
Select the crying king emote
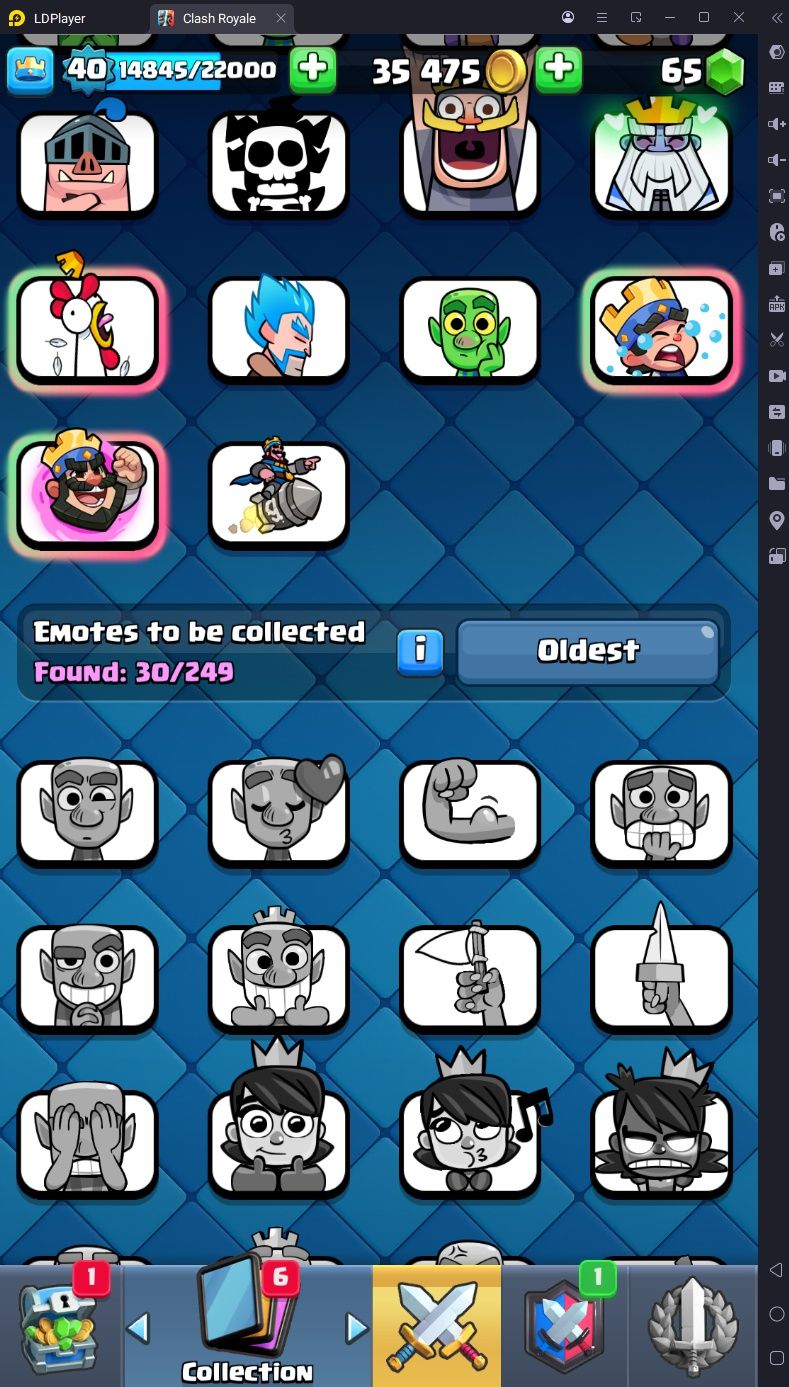[661, 328]
